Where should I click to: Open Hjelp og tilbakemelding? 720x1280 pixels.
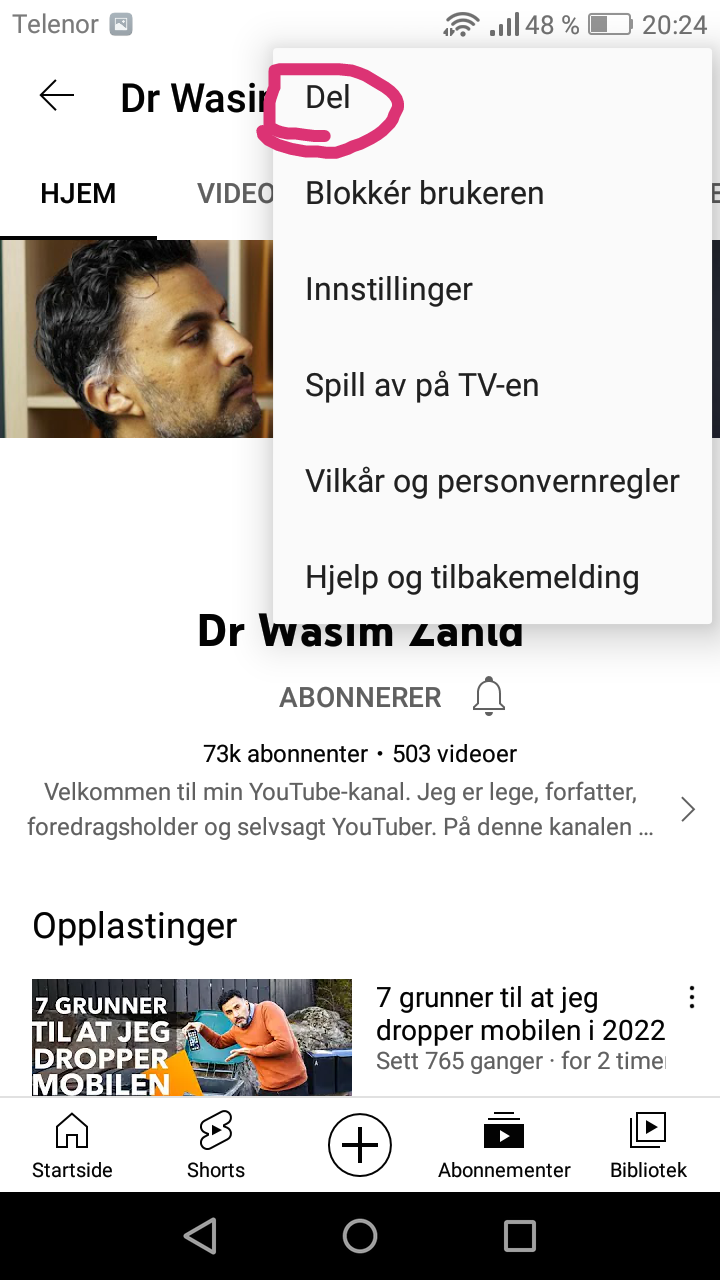pyautogui.click(x=492, y=577)
